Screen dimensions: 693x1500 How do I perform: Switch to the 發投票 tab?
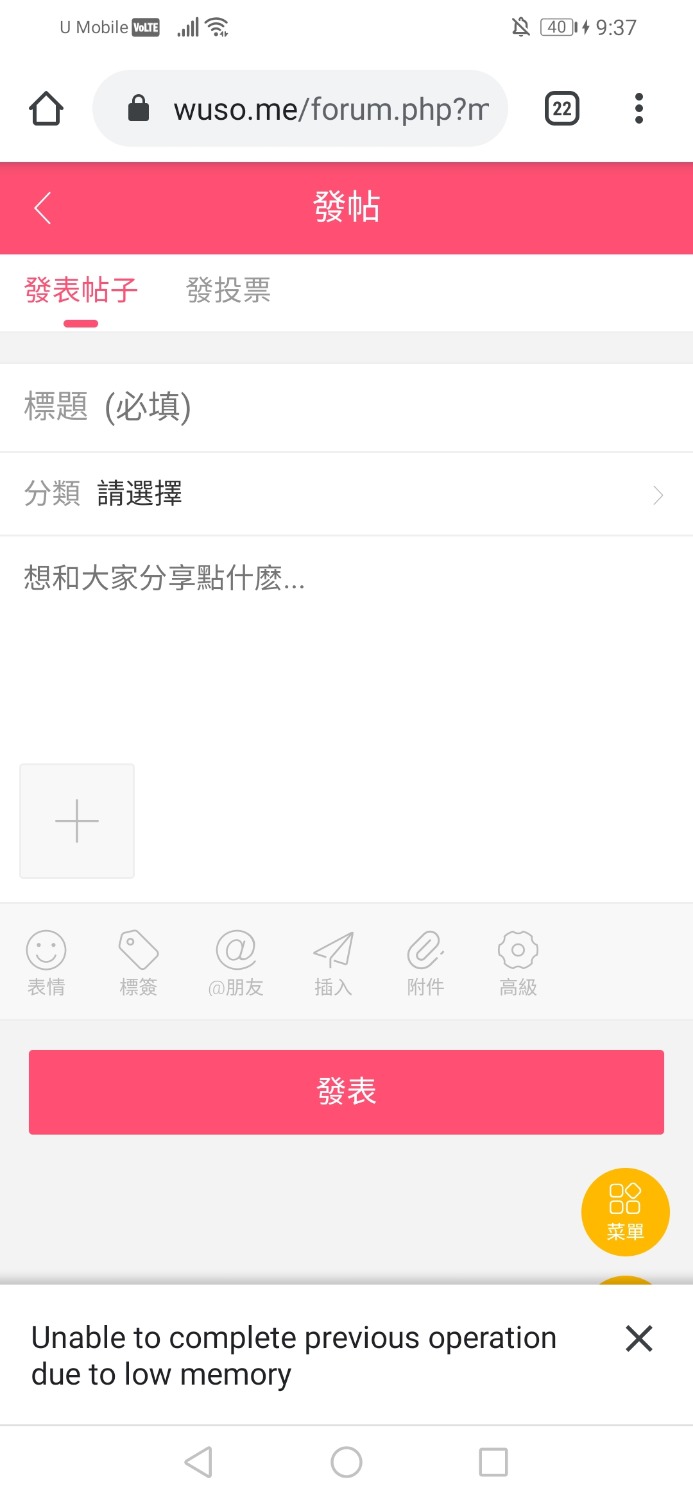(228, 291)
